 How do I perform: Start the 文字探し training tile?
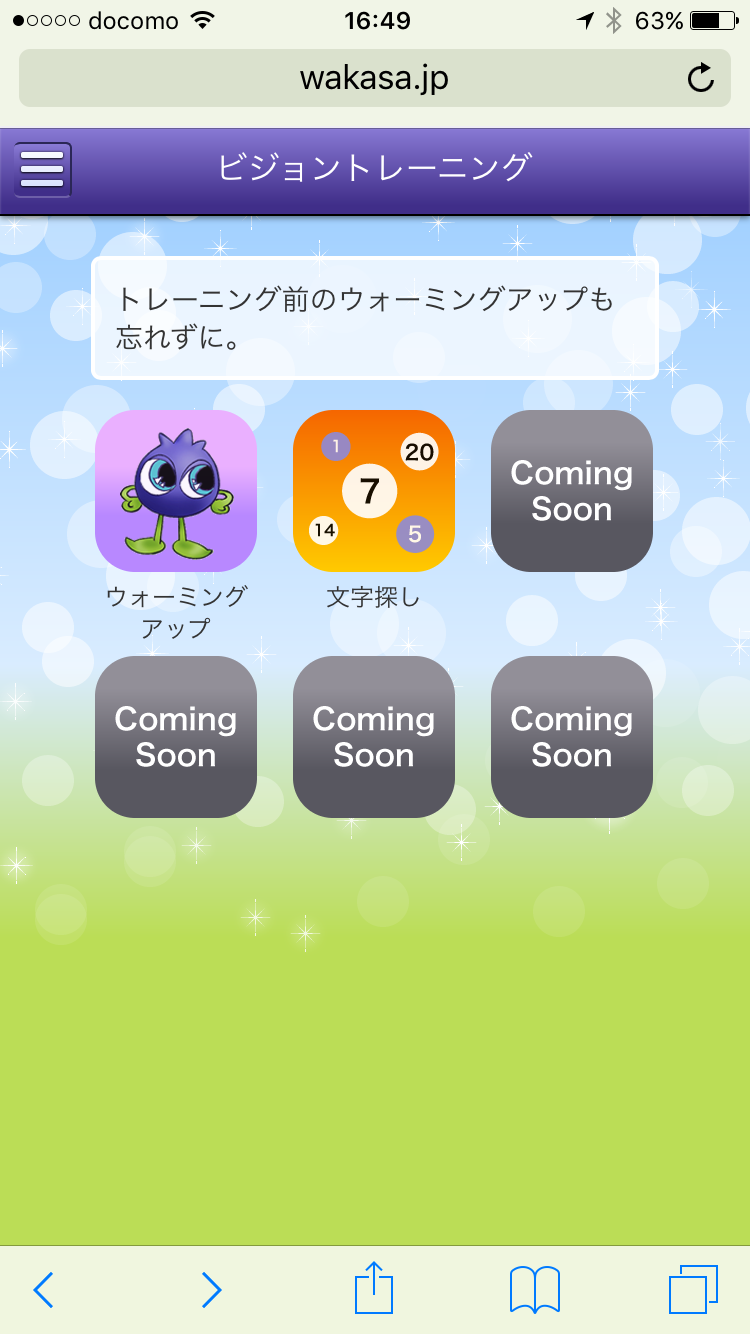click(x=374, y=491)
